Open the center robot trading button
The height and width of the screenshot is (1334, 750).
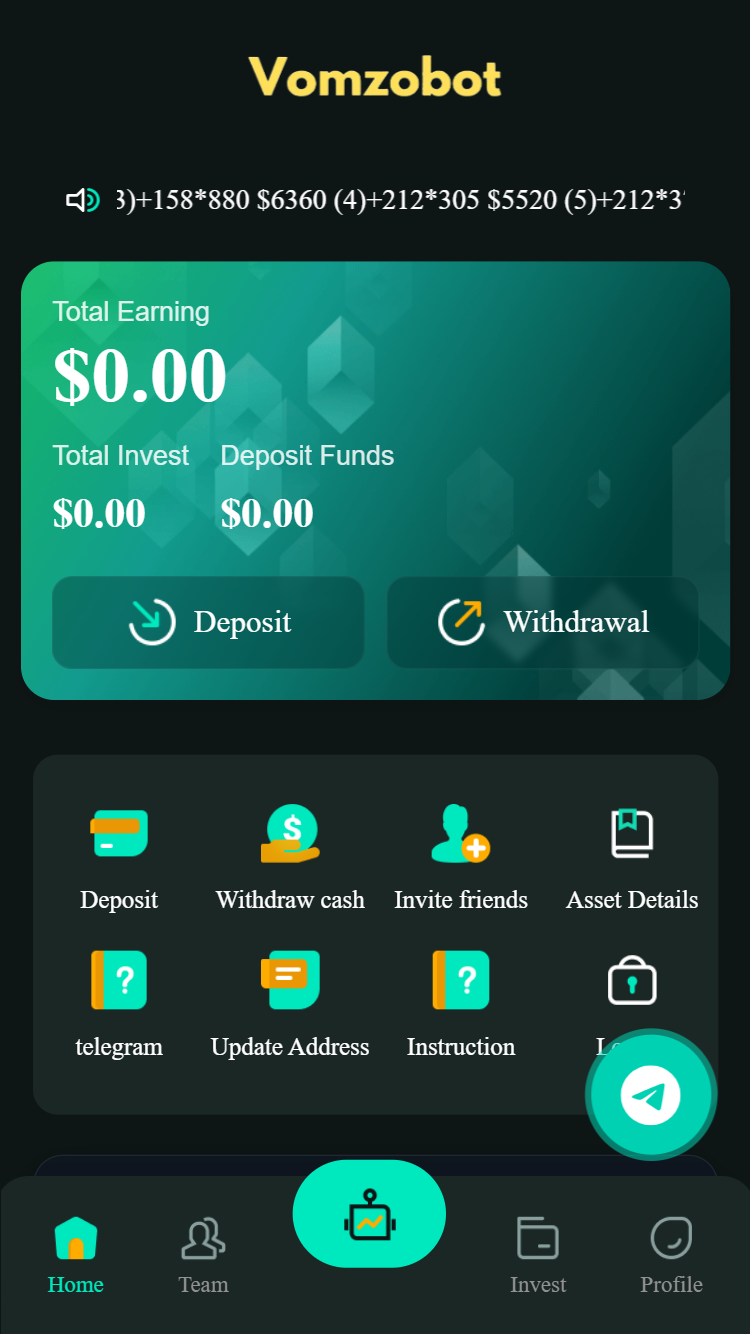[x=369, y=1214]
